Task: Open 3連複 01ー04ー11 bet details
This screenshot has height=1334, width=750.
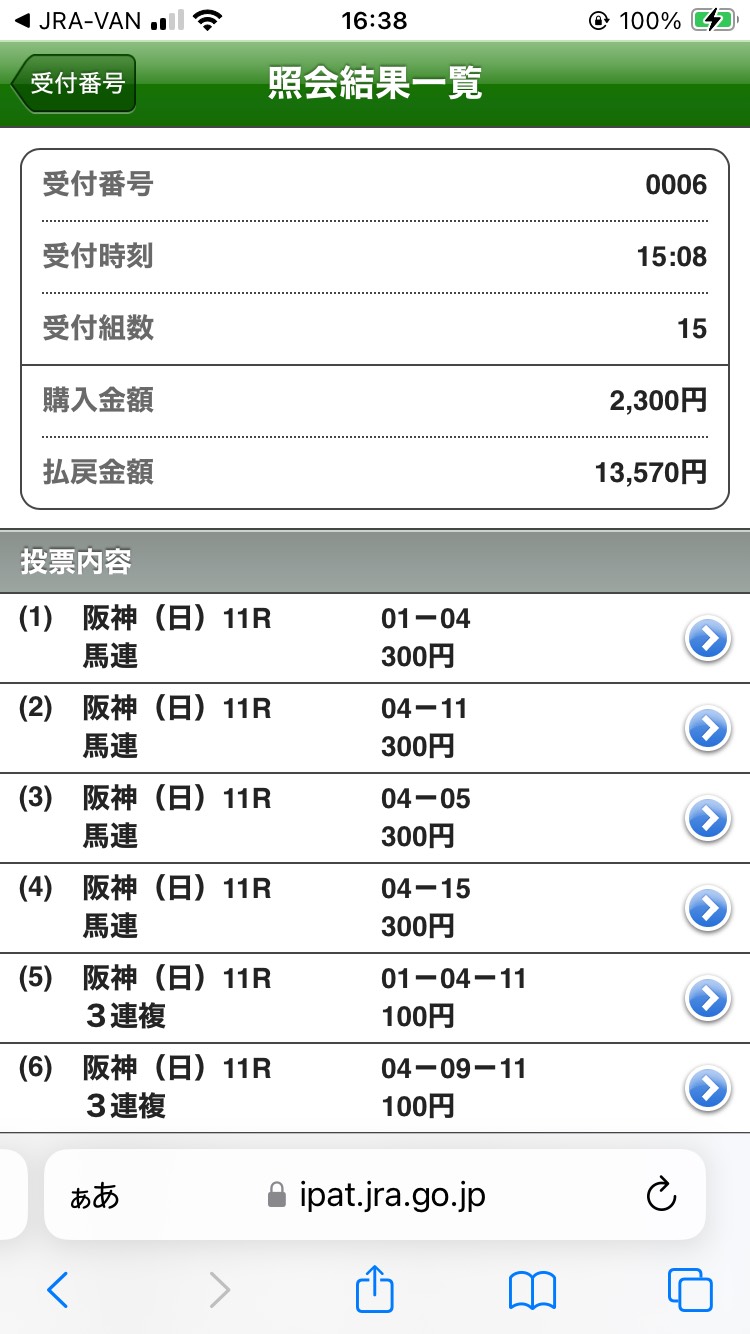Action: [708, 999]
